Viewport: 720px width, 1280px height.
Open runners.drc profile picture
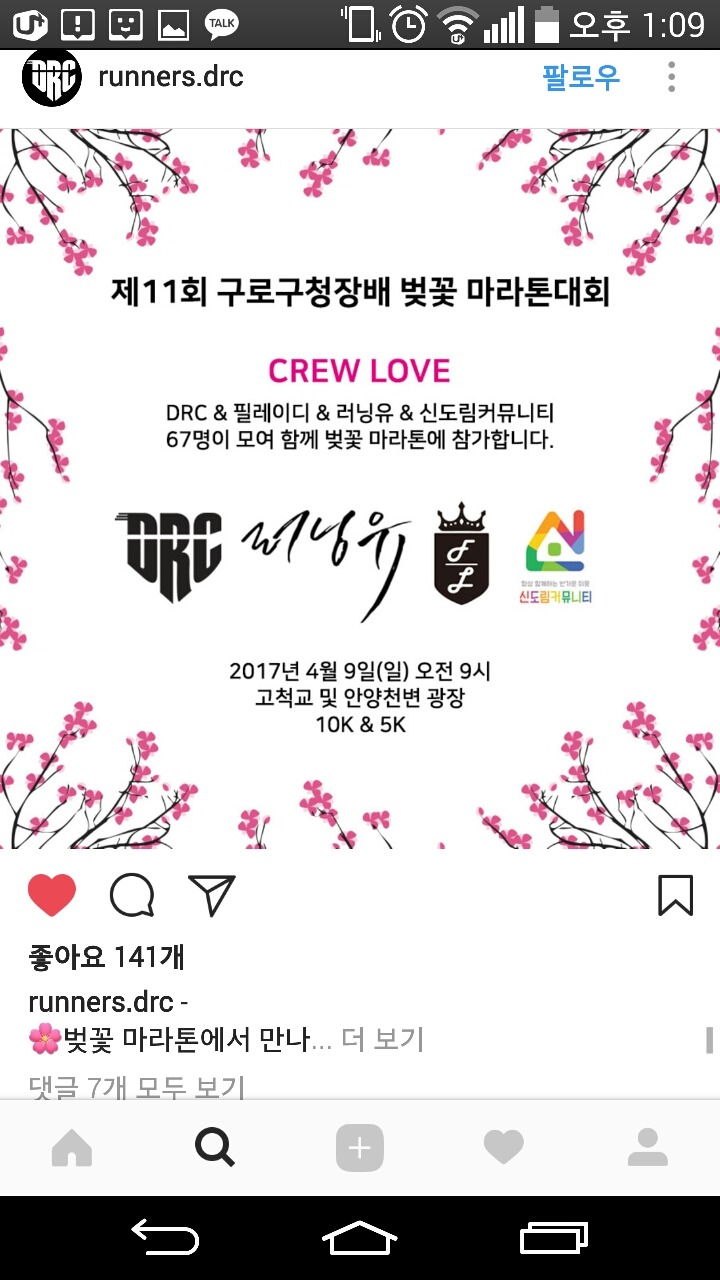pos(52,78)
